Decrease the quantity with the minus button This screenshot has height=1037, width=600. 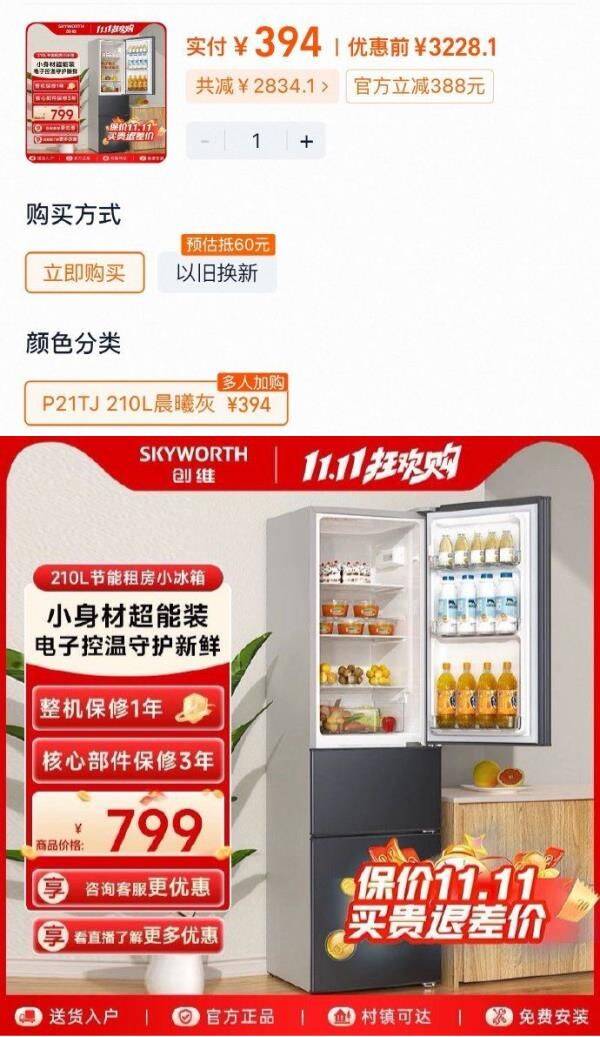click(x=206, y=141)
